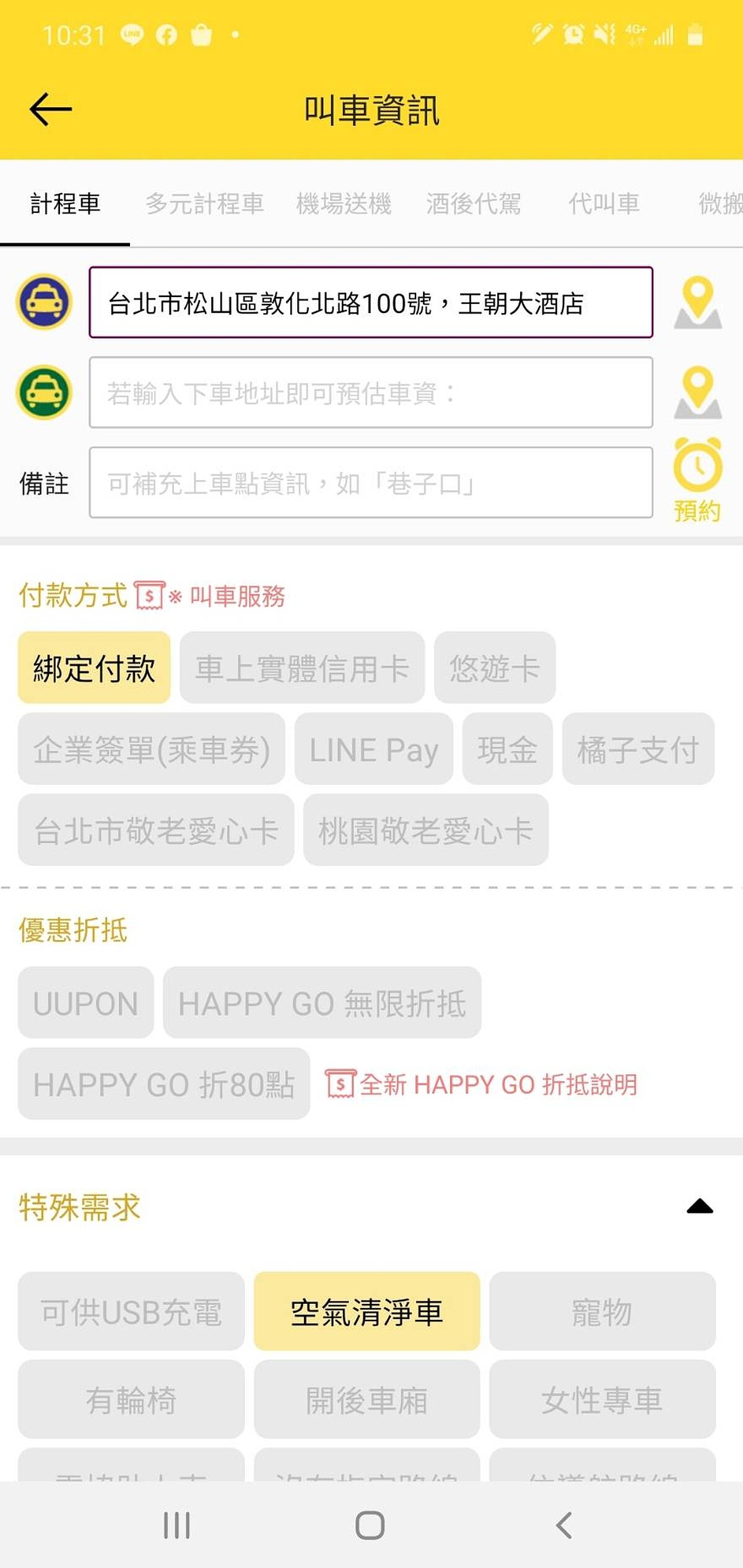
Task: Edit the pickup address field
Action: pyautogui.click(x=370, y=303)
